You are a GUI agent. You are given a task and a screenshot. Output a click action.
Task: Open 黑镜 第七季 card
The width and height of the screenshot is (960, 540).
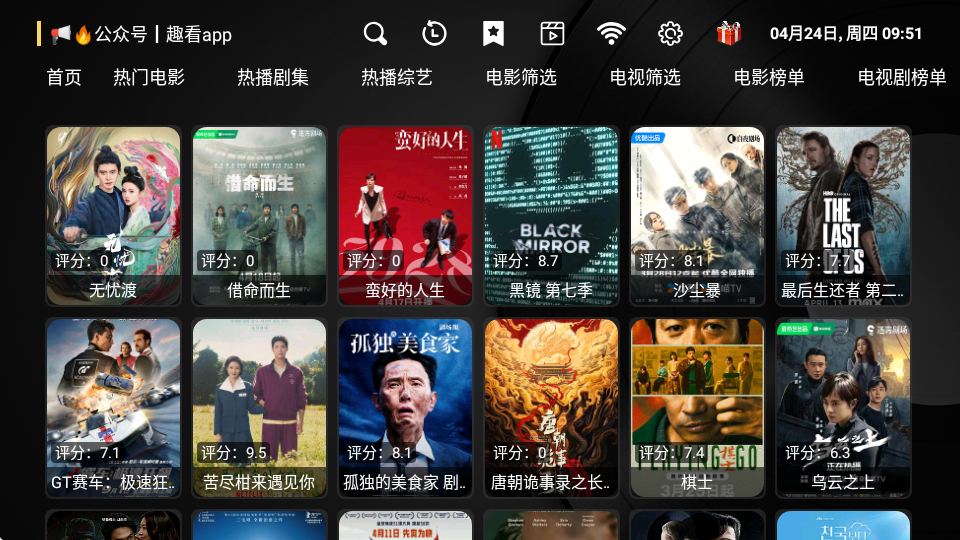click(551, 215)
